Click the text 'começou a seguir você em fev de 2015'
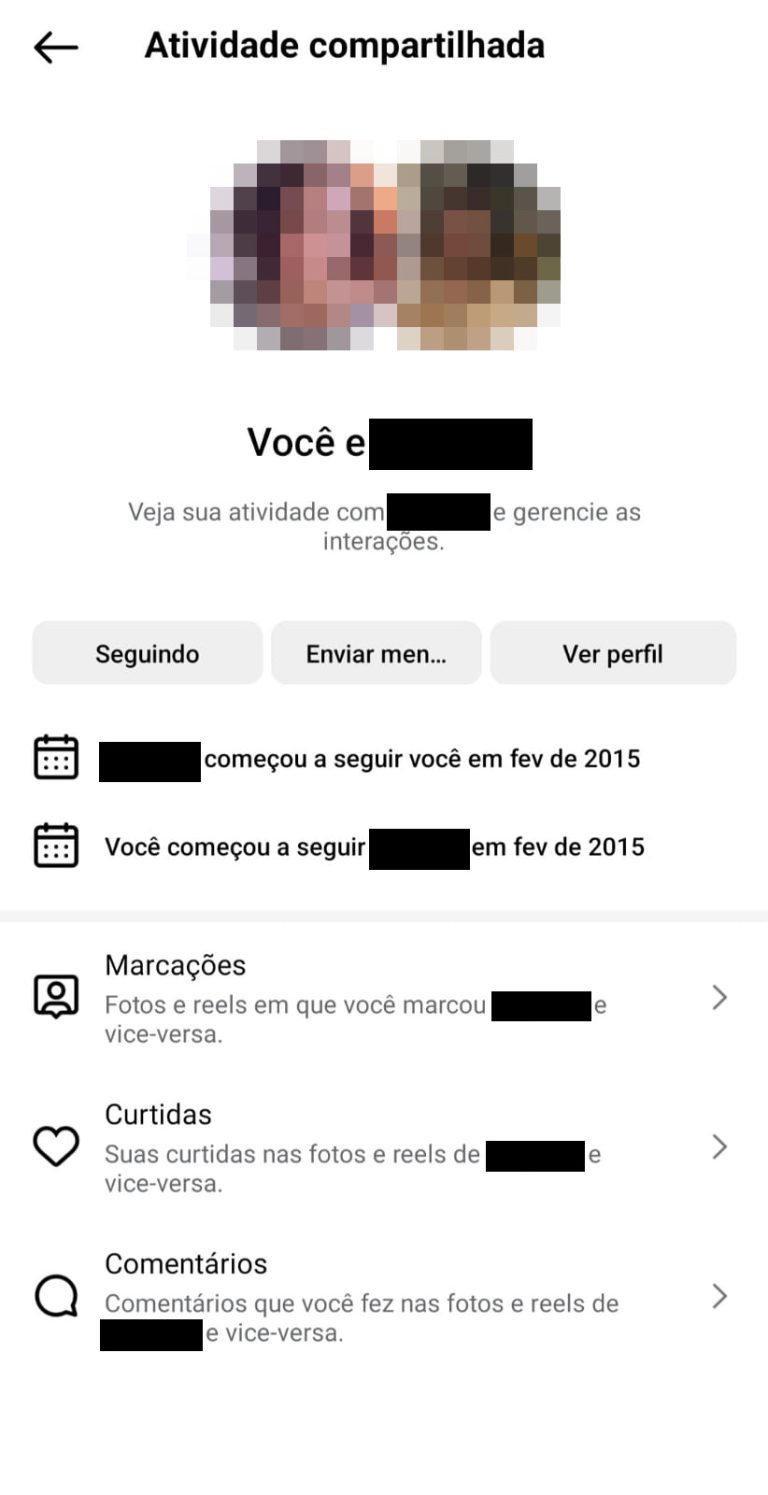 pos(420,758)
